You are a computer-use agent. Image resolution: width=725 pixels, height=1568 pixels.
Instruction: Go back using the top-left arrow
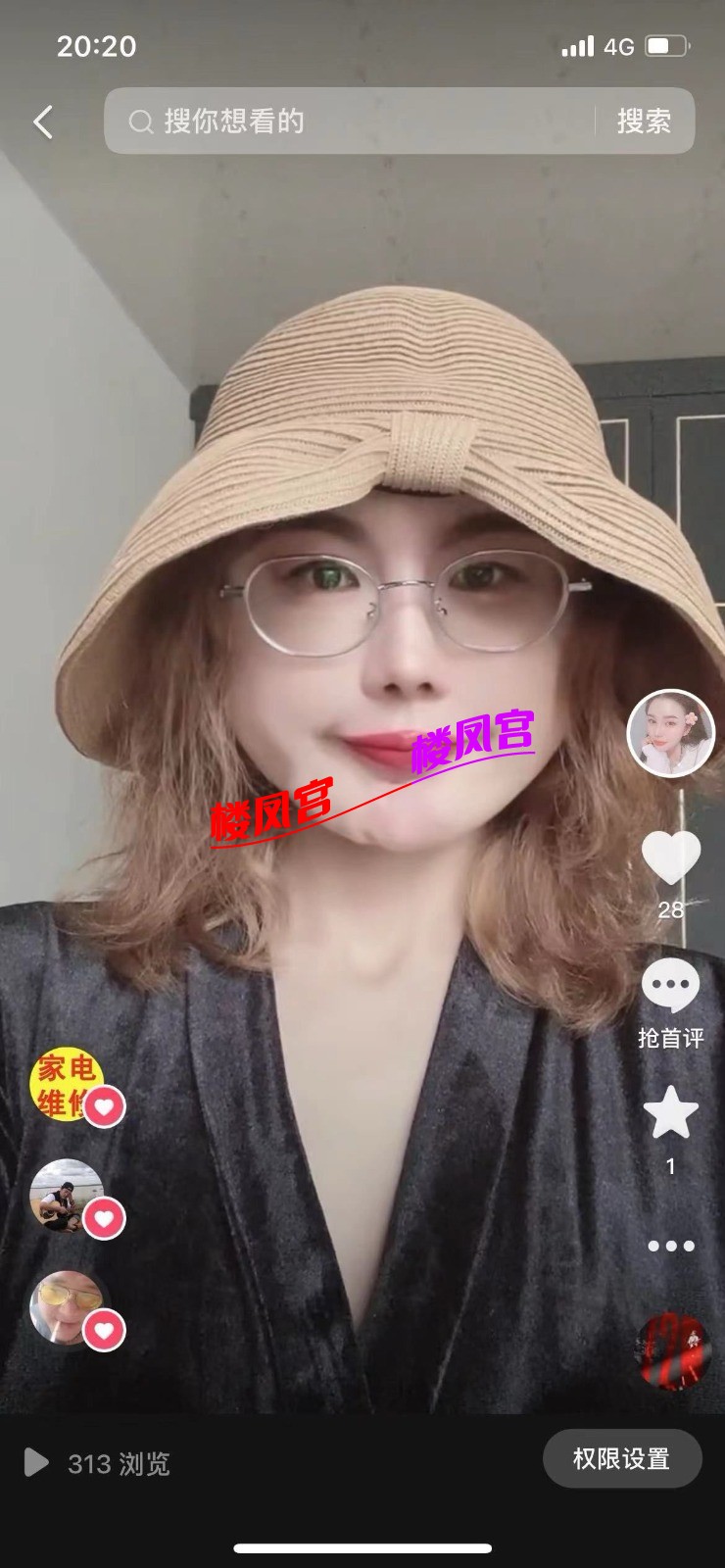coord(43,122)
